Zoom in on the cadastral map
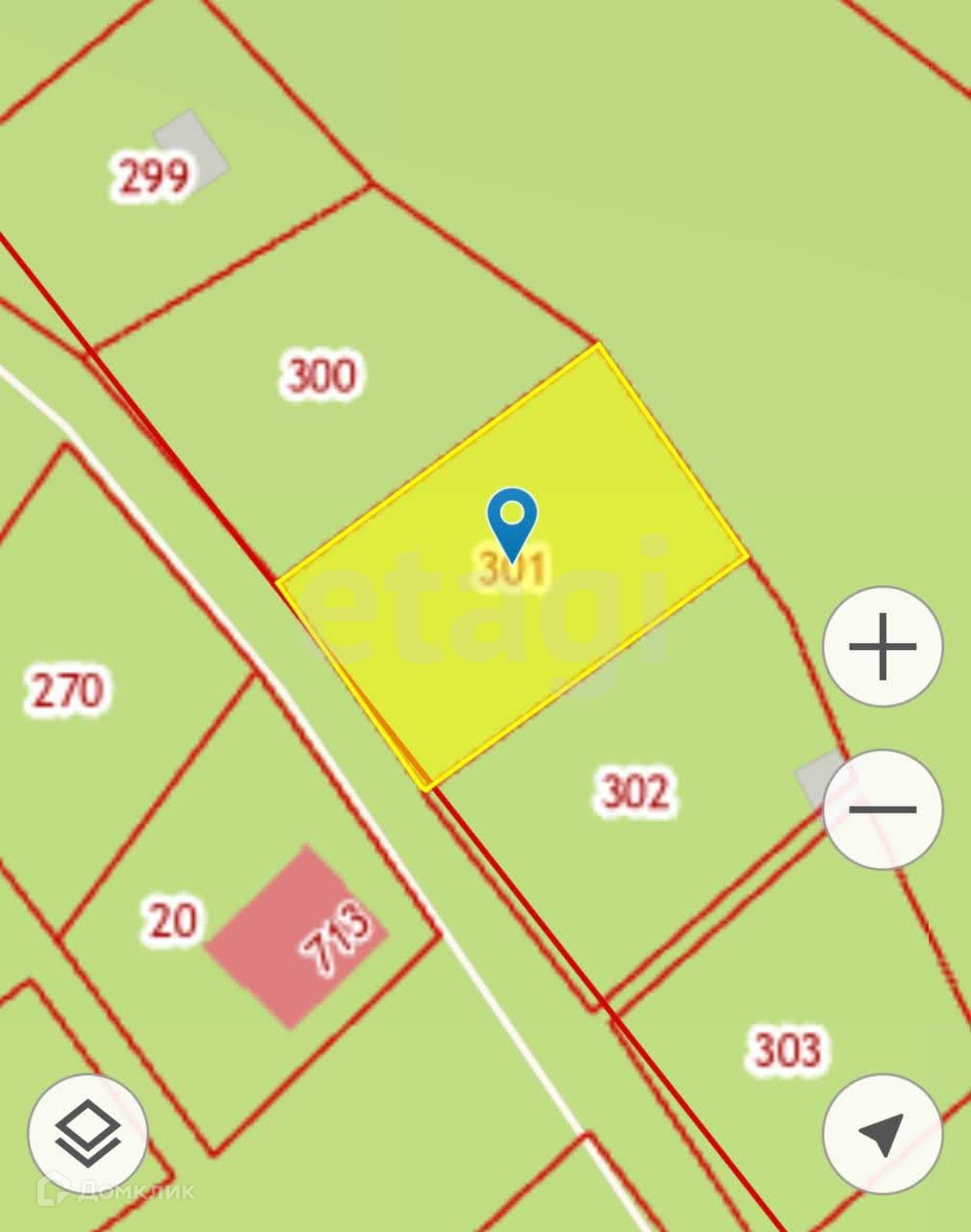Screen dimensions: 971x1232 pyautogui.click(x=882, y=647)
